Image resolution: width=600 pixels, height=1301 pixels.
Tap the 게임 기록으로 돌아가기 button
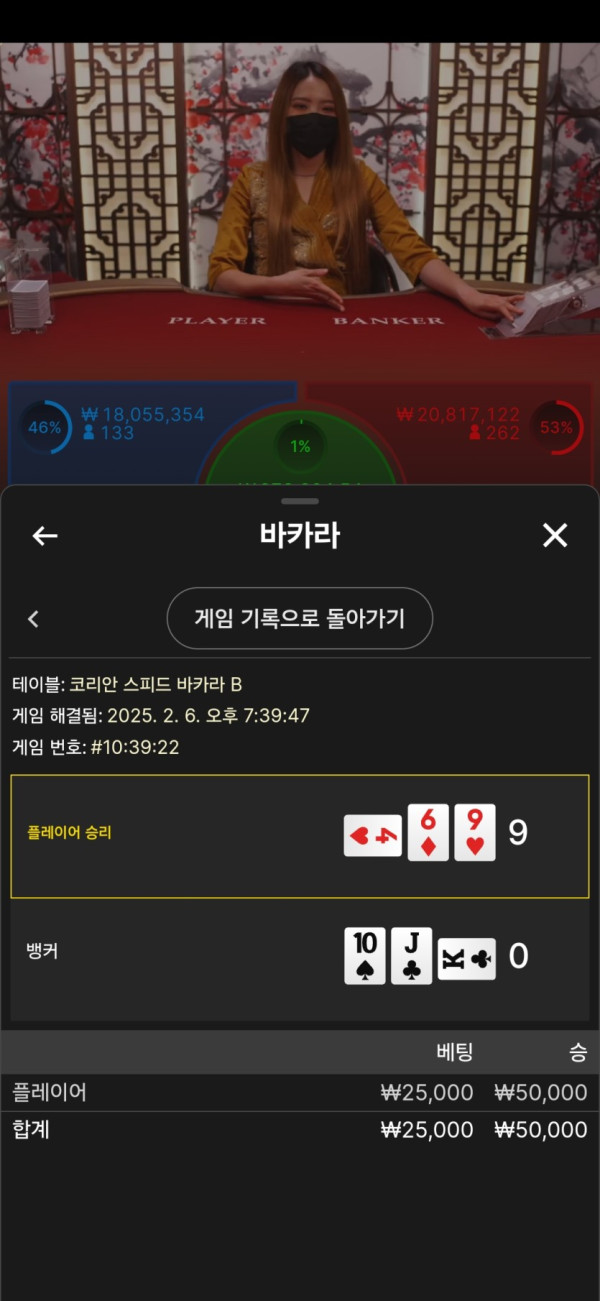click(x=299, y=618)
